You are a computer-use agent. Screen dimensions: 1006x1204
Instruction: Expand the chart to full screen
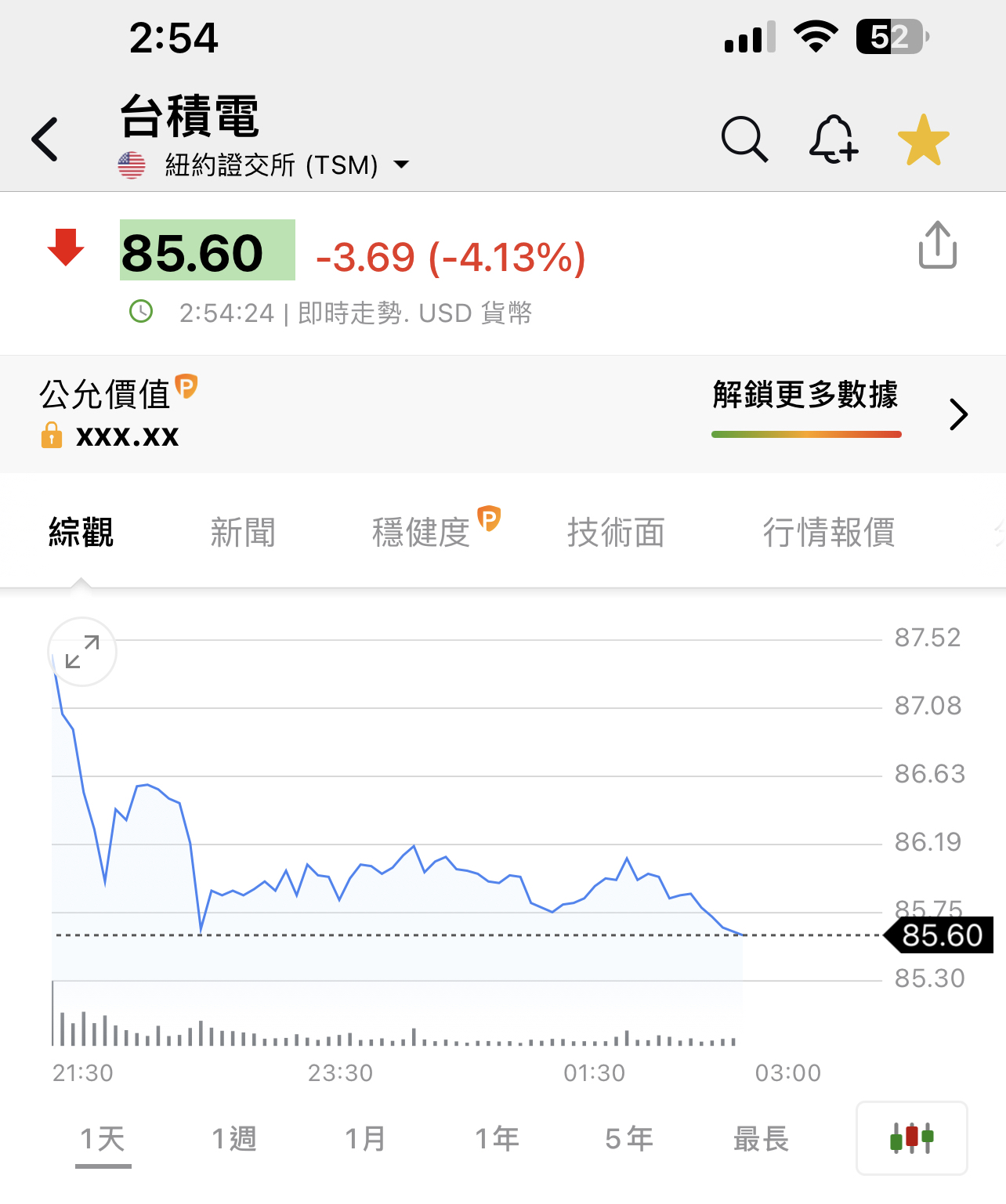tap(82, 652)
